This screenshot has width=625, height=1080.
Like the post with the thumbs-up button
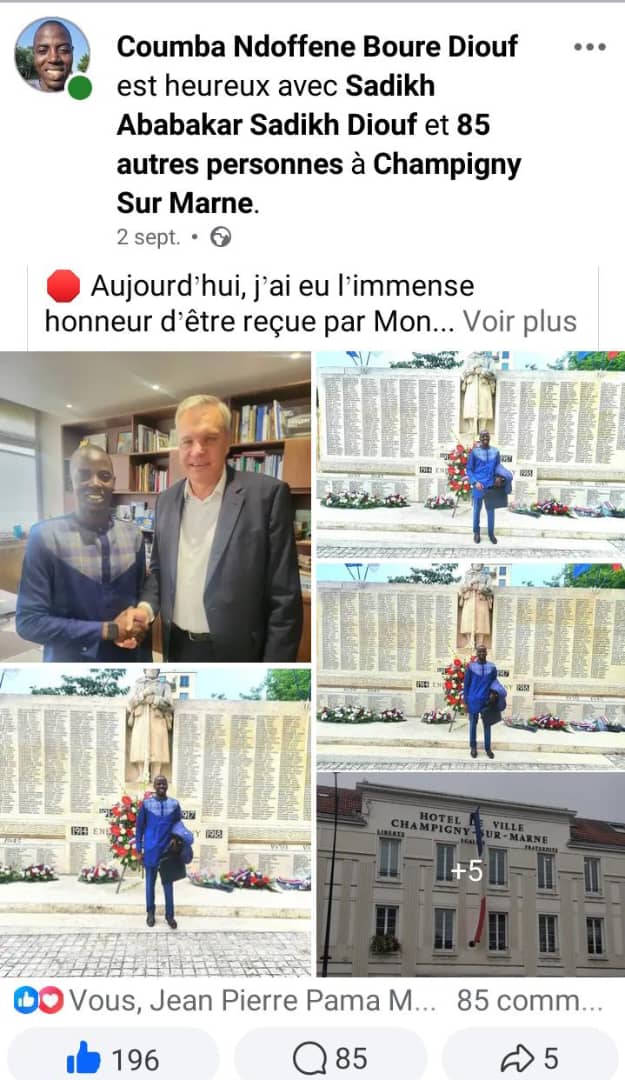point(113,1058)
